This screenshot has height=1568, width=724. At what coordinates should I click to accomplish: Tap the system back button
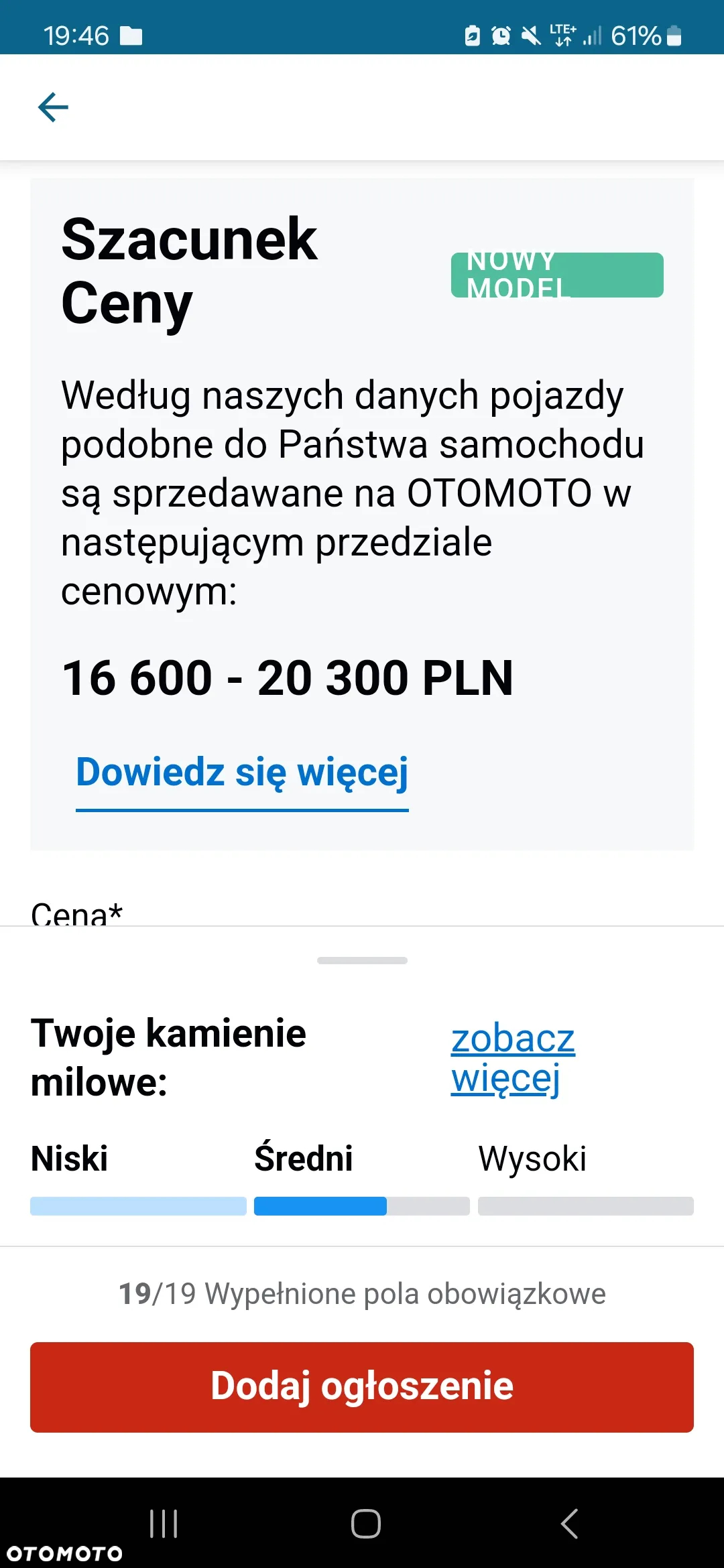coord(569,1524)
